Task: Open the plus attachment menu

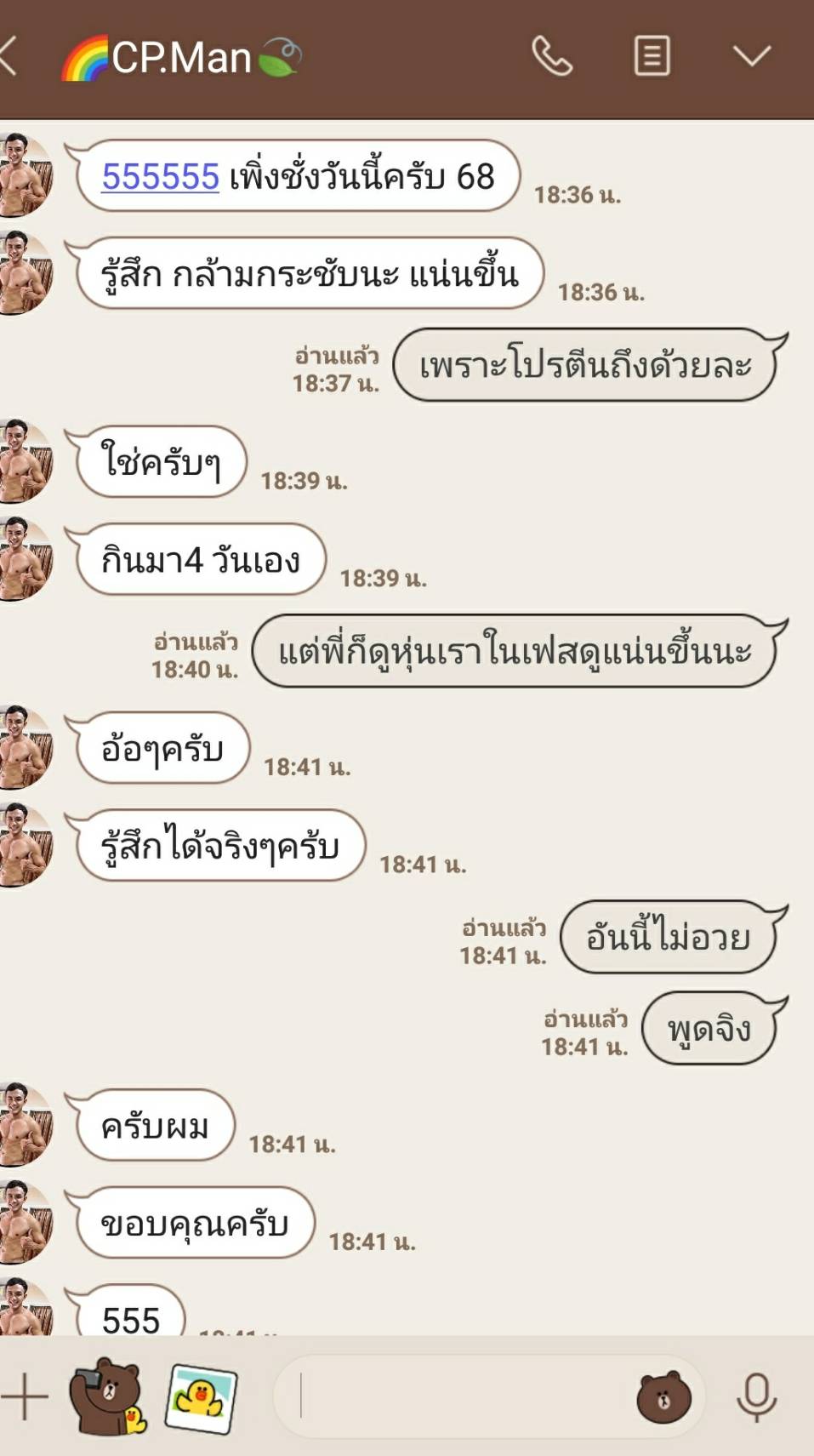Action: [25, 1396]
